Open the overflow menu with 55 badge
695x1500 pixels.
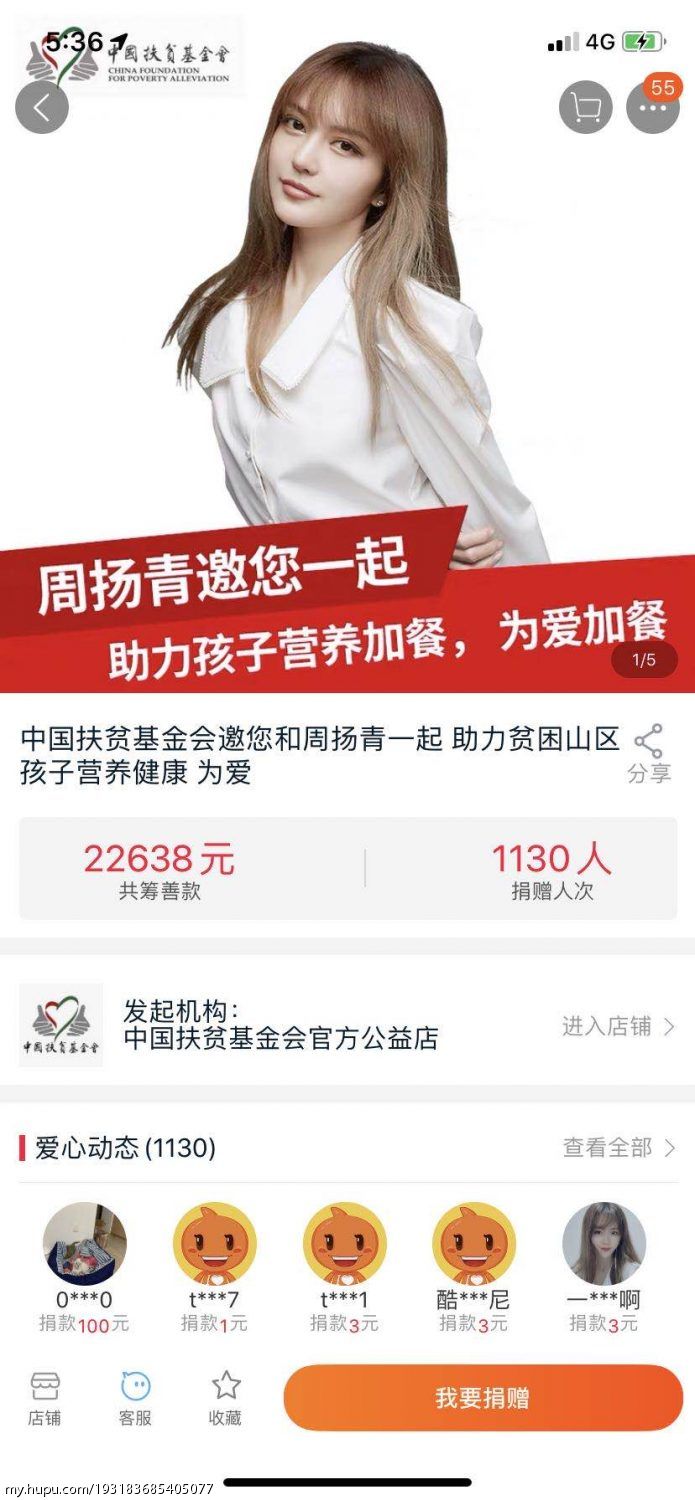[653, 107]
